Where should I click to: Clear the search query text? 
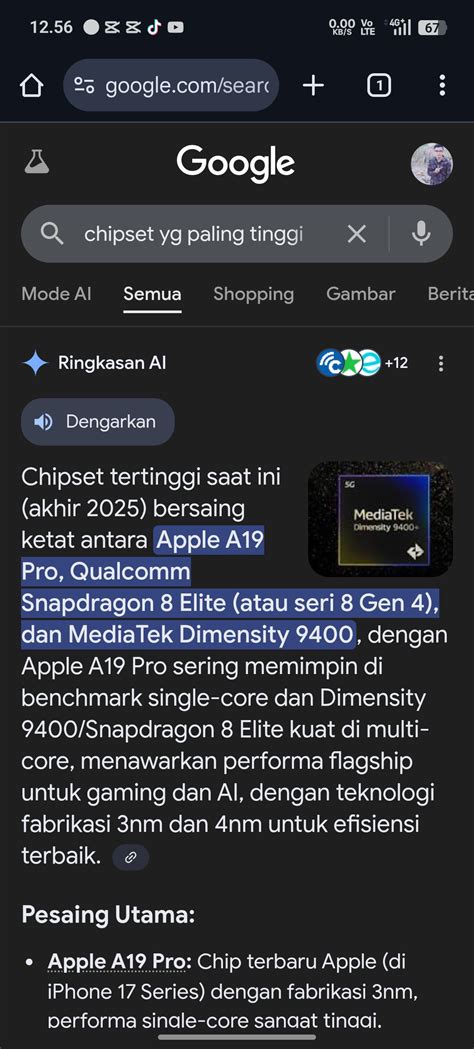tap(357, 234)
